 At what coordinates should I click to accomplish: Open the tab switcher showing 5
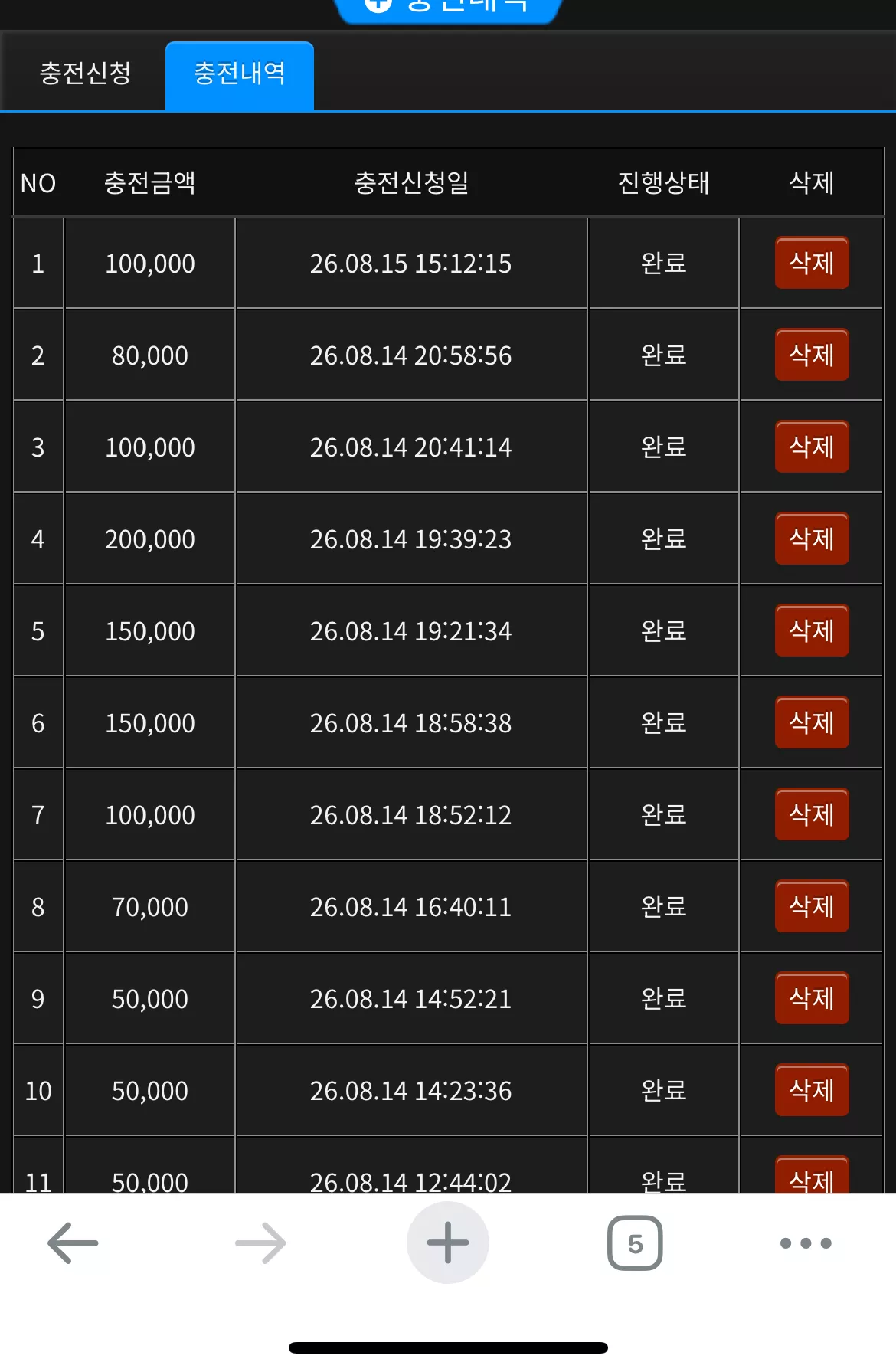click(x=635, y=1243)
